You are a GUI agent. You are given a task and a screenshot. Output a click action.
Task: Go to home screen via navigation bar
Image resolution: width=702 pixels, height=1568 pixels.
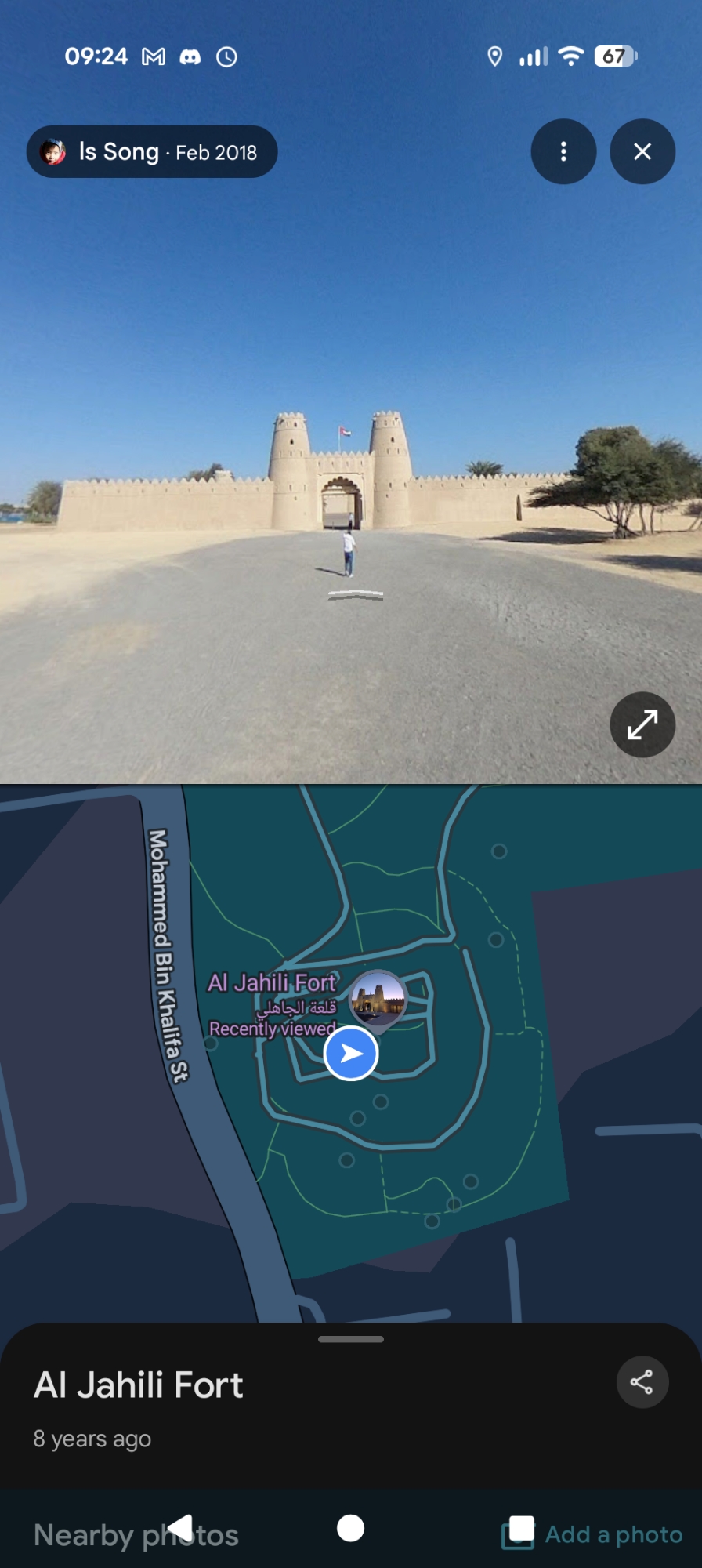click(x=350, y=1527)
